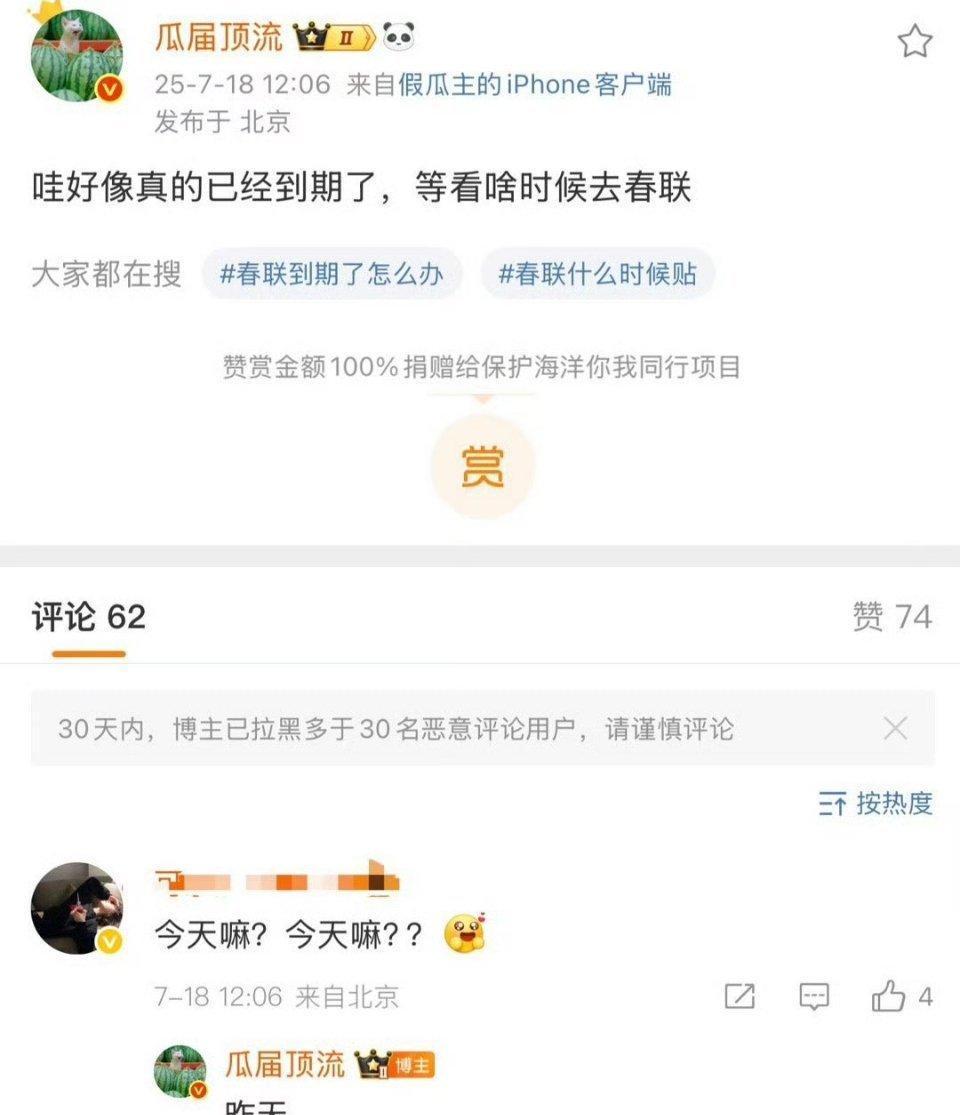960x1115 pixels.
Task: Open 瓜届顶流 name in the reply
Action: (x=284, y=1064)
